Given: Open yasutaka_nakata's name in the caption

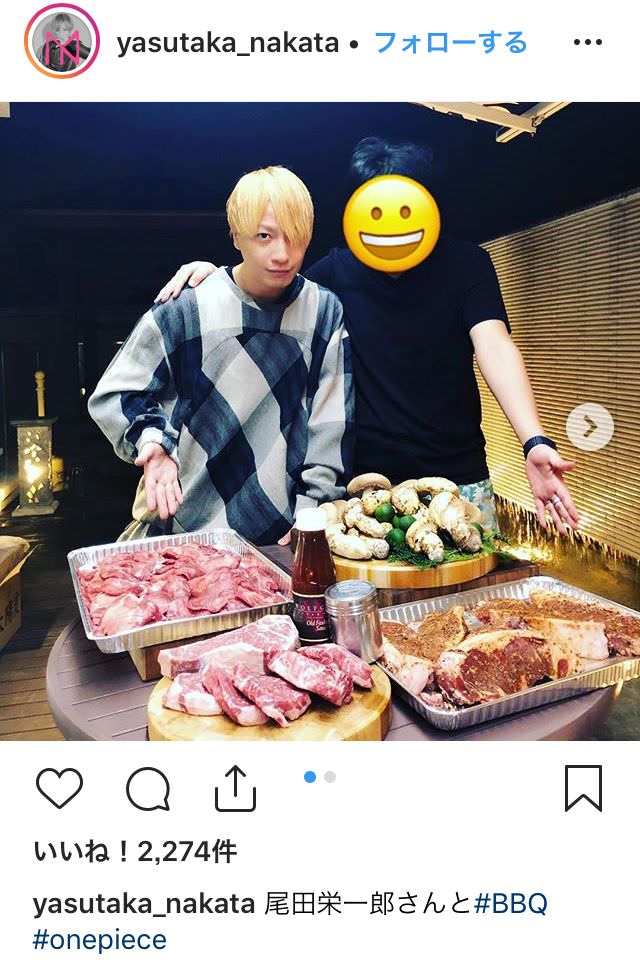Looking at the screenshot, I should (x=143, y=904).
